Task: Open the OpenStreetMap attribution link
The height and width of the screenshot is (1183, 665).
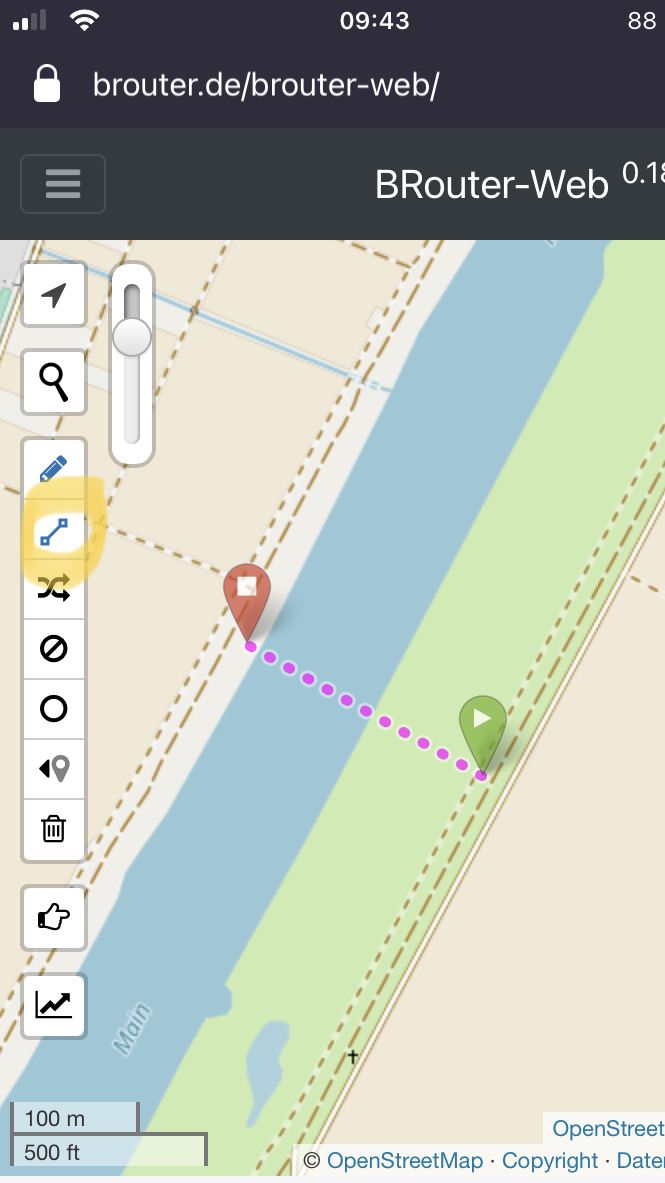Action: pos(404,1161)
